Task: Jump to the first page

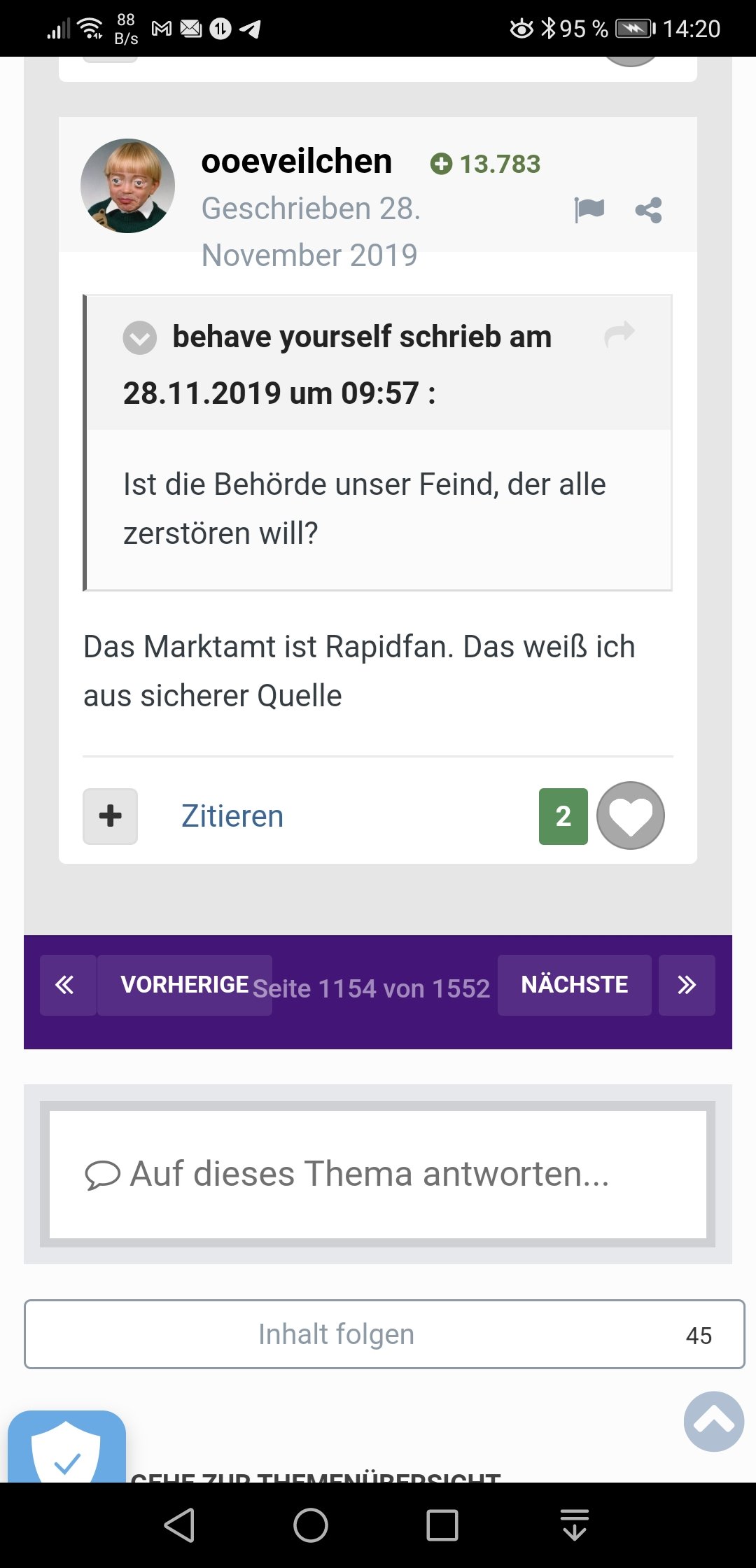Action: [x=67, y=985]
